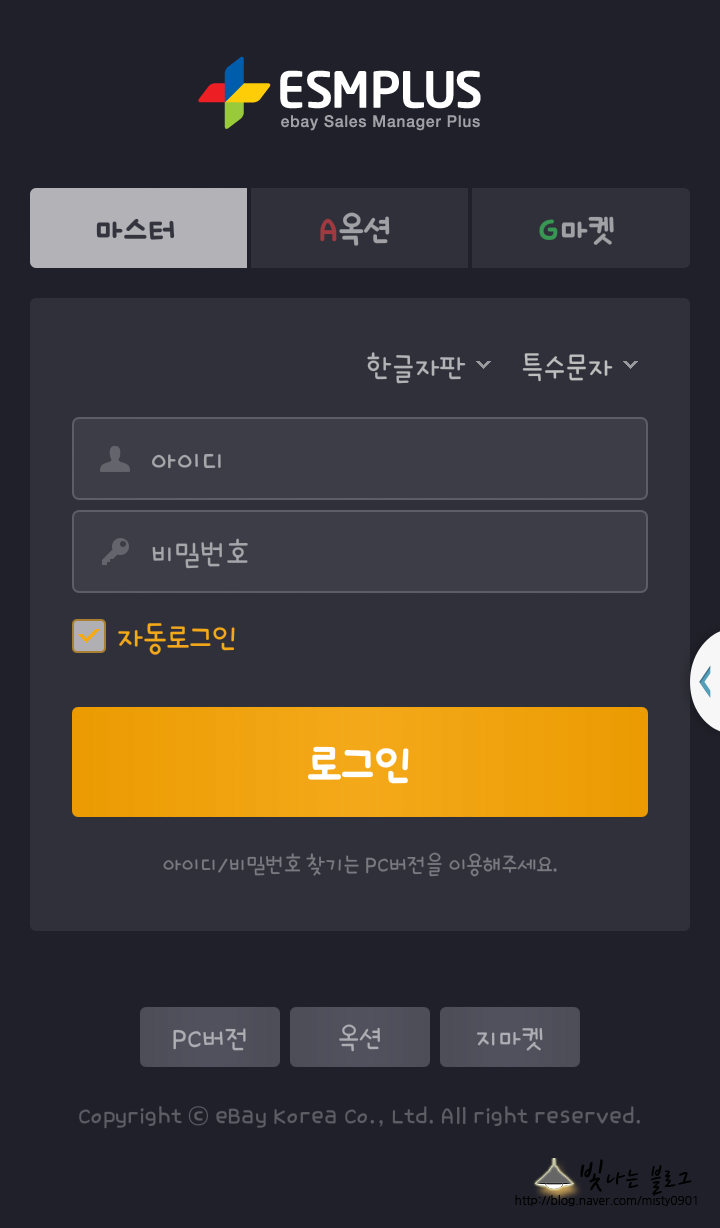Viewport: 720px width, 1228px height.
Task: Open the 한글자판 dropdown
Action: tap(427, 366)
